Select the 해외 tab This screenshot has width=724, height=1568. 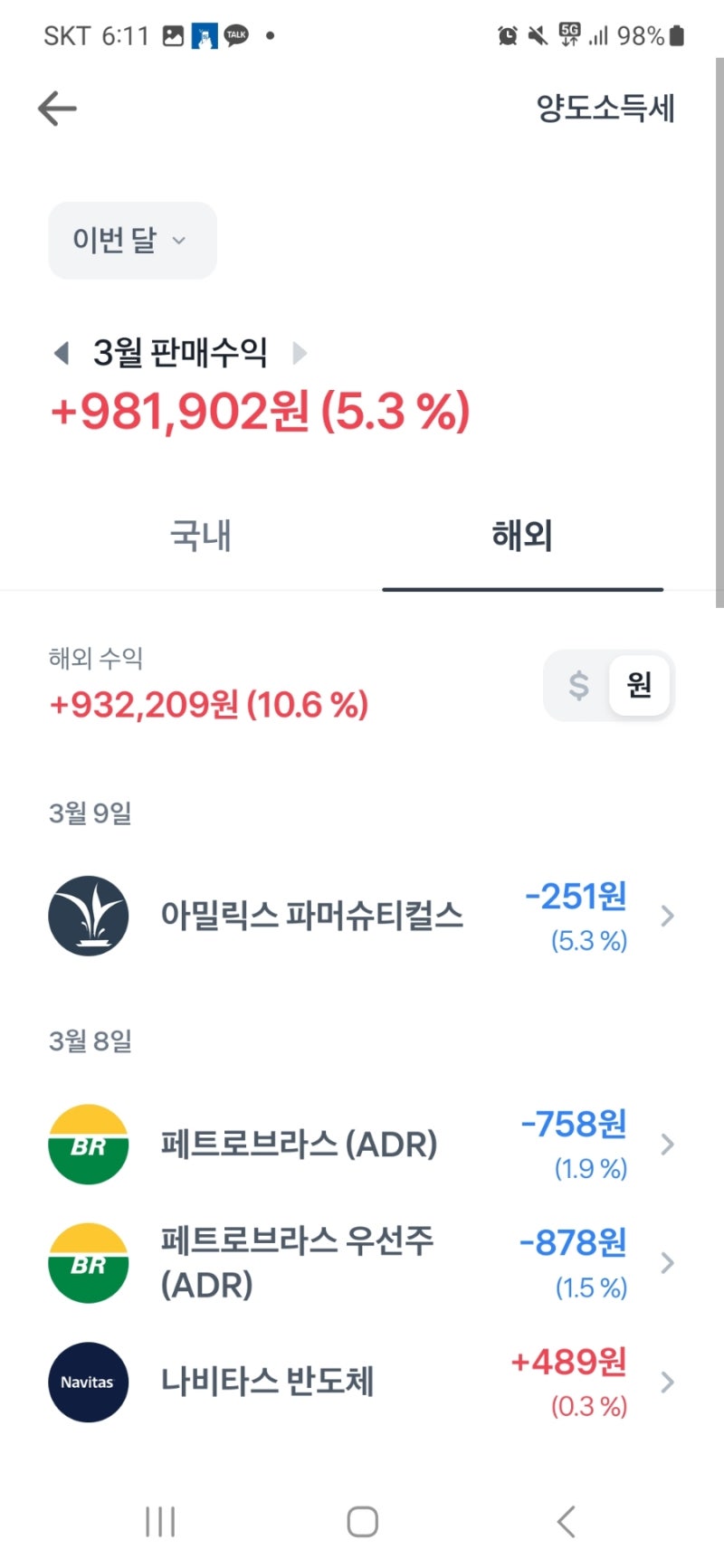click(522, 536)
